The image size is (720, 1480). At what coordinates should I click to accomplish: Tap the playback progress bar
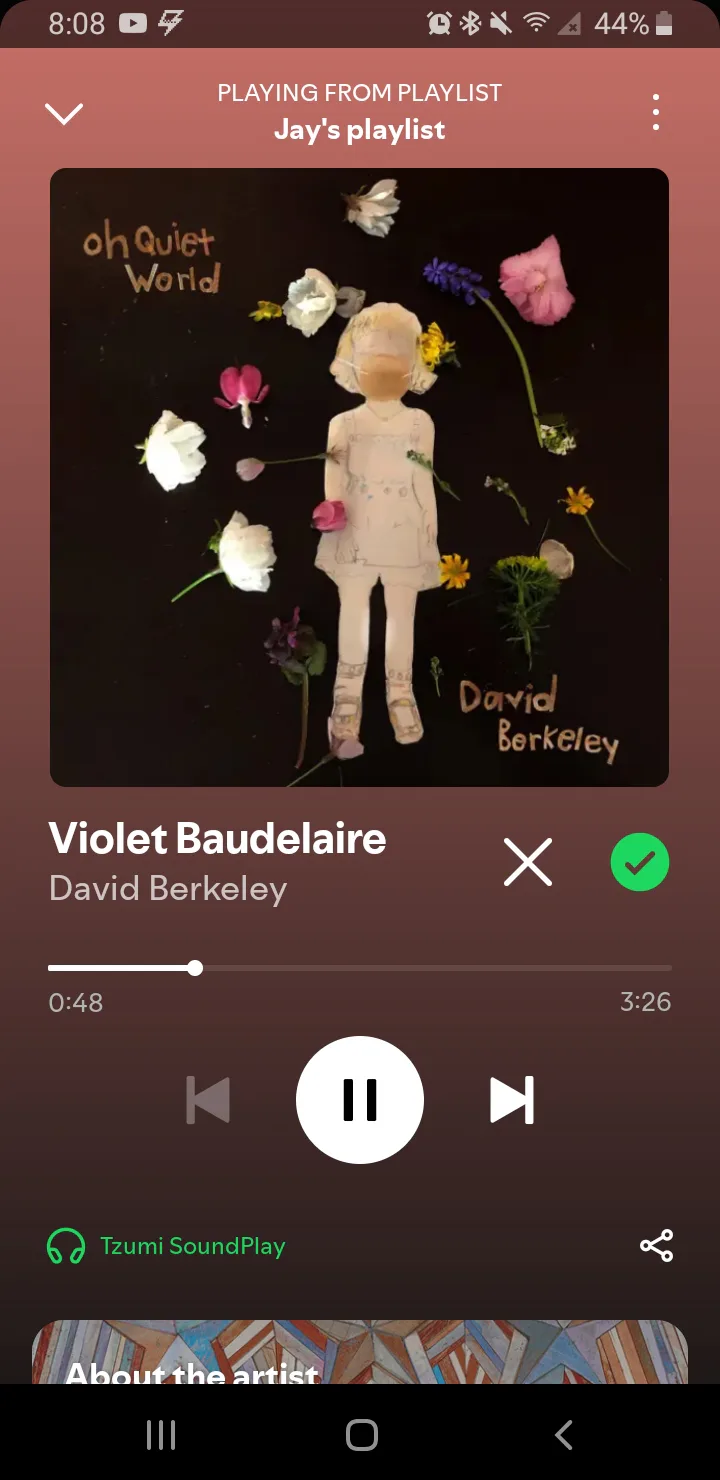pos(360,968)
